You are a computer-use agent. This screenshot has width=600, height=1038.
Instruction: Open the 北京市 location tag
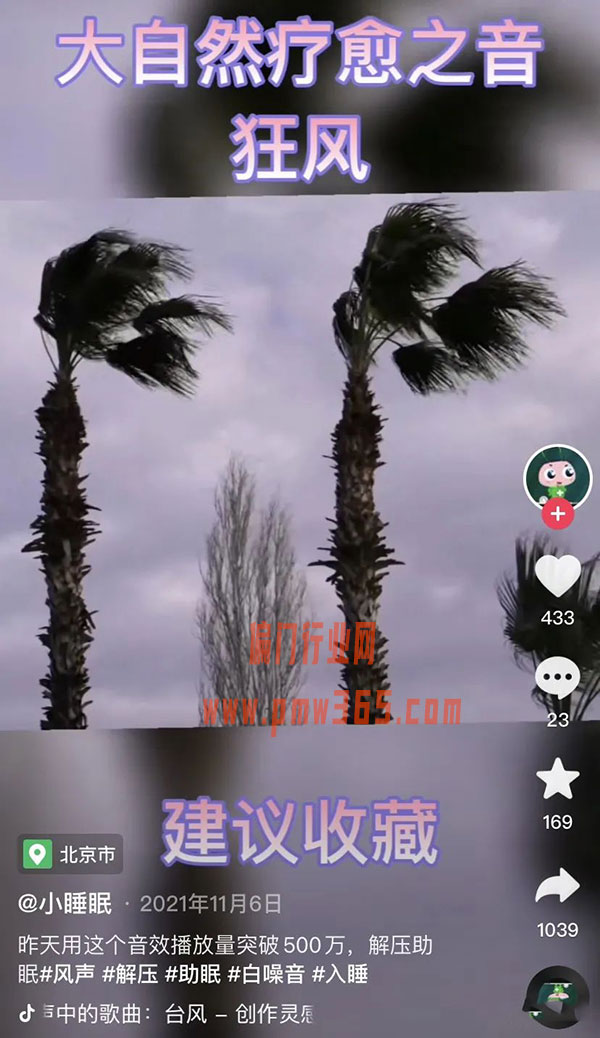[71, 855]
